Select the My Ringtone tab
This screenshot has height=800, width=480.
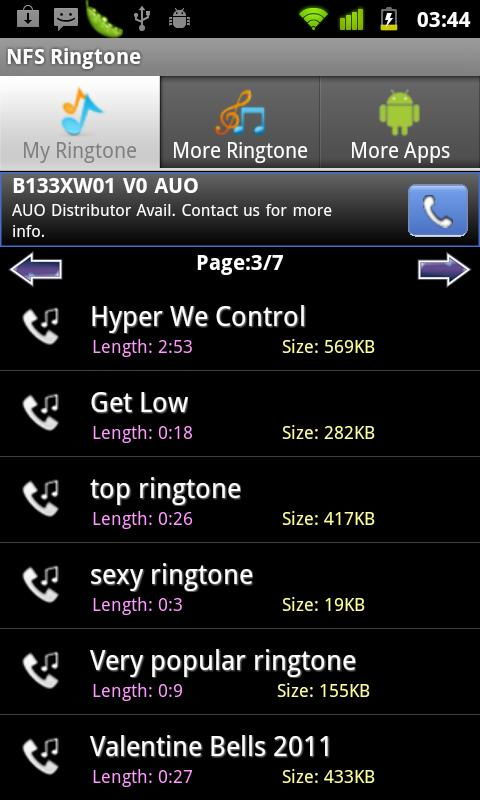(80, 122)
